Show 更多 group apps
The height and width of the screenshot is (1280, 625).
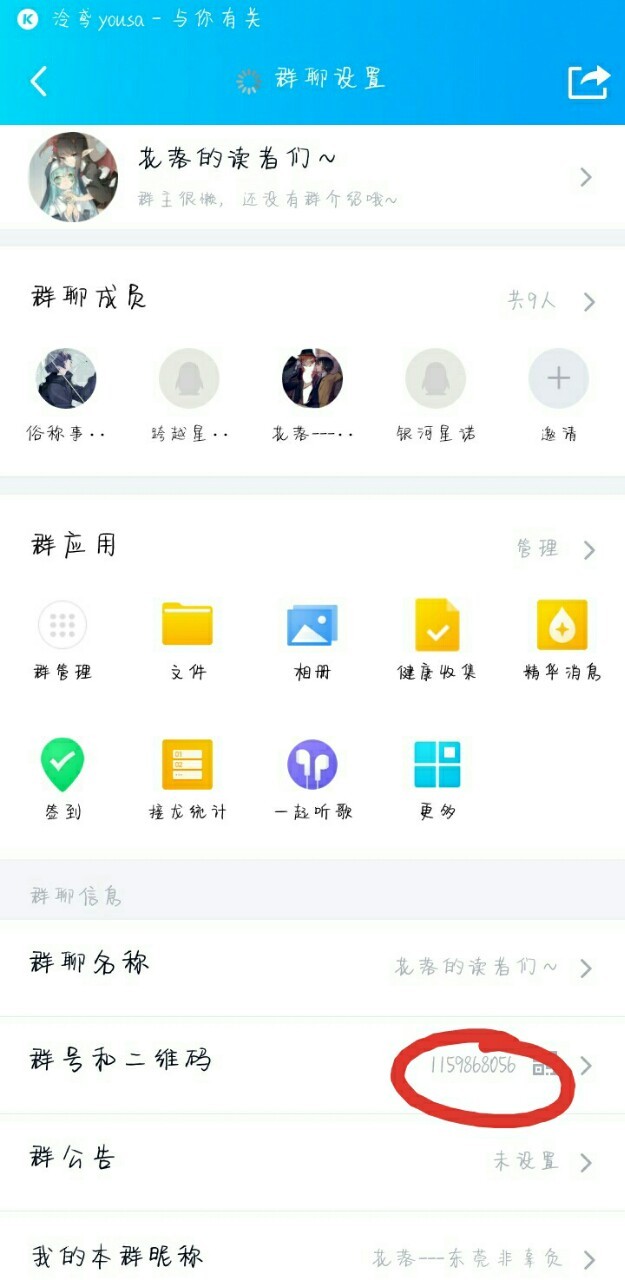click(437, 766)
